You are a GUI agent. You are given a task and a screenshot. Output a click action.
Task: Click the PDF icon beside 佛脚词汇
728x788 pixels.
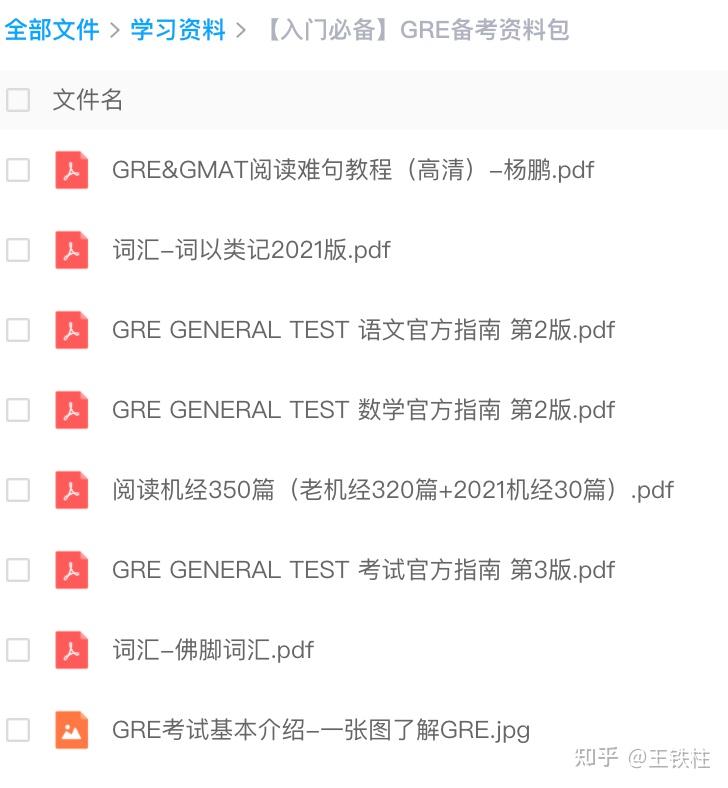pyautogui.click(x=71, y=650)
